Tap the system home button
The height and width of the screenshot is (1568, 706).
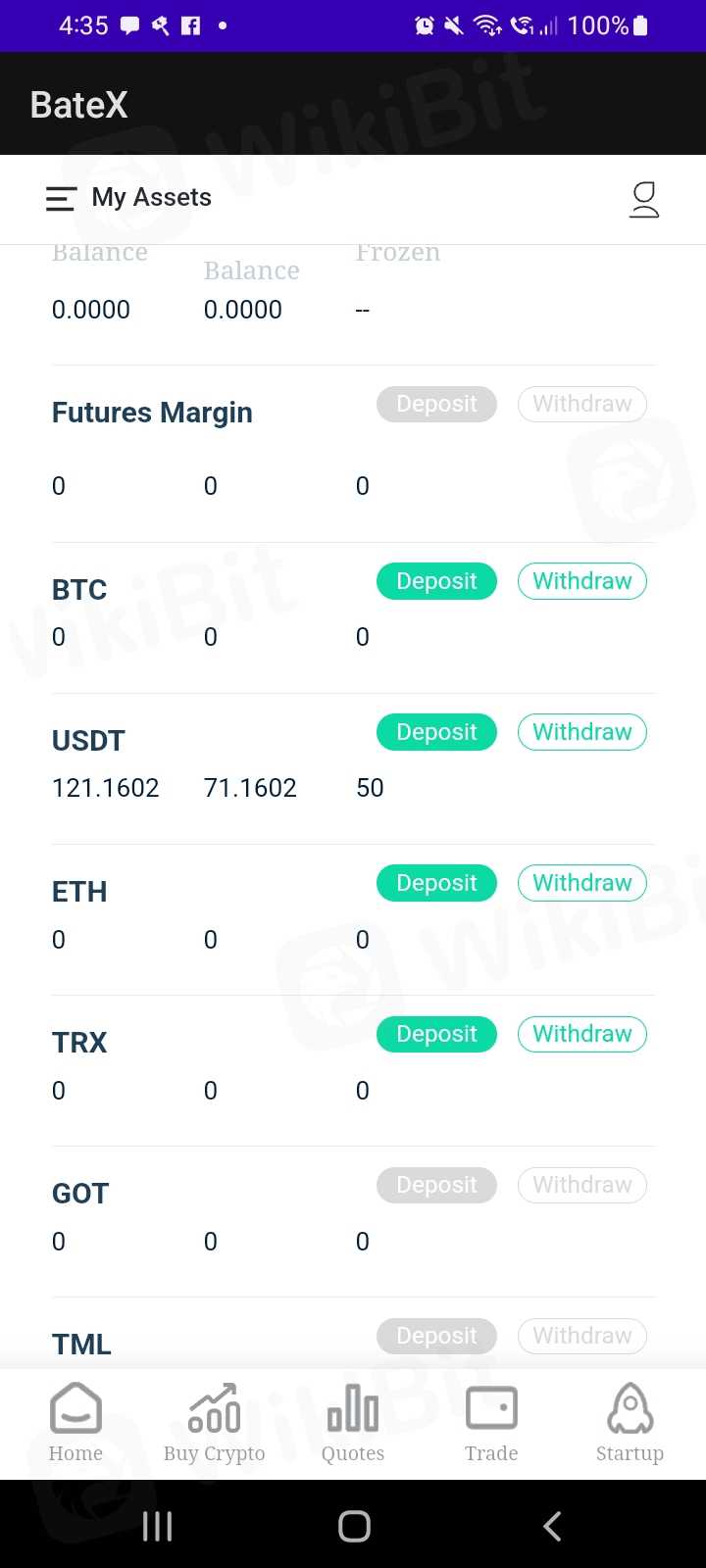[354, 1526]
